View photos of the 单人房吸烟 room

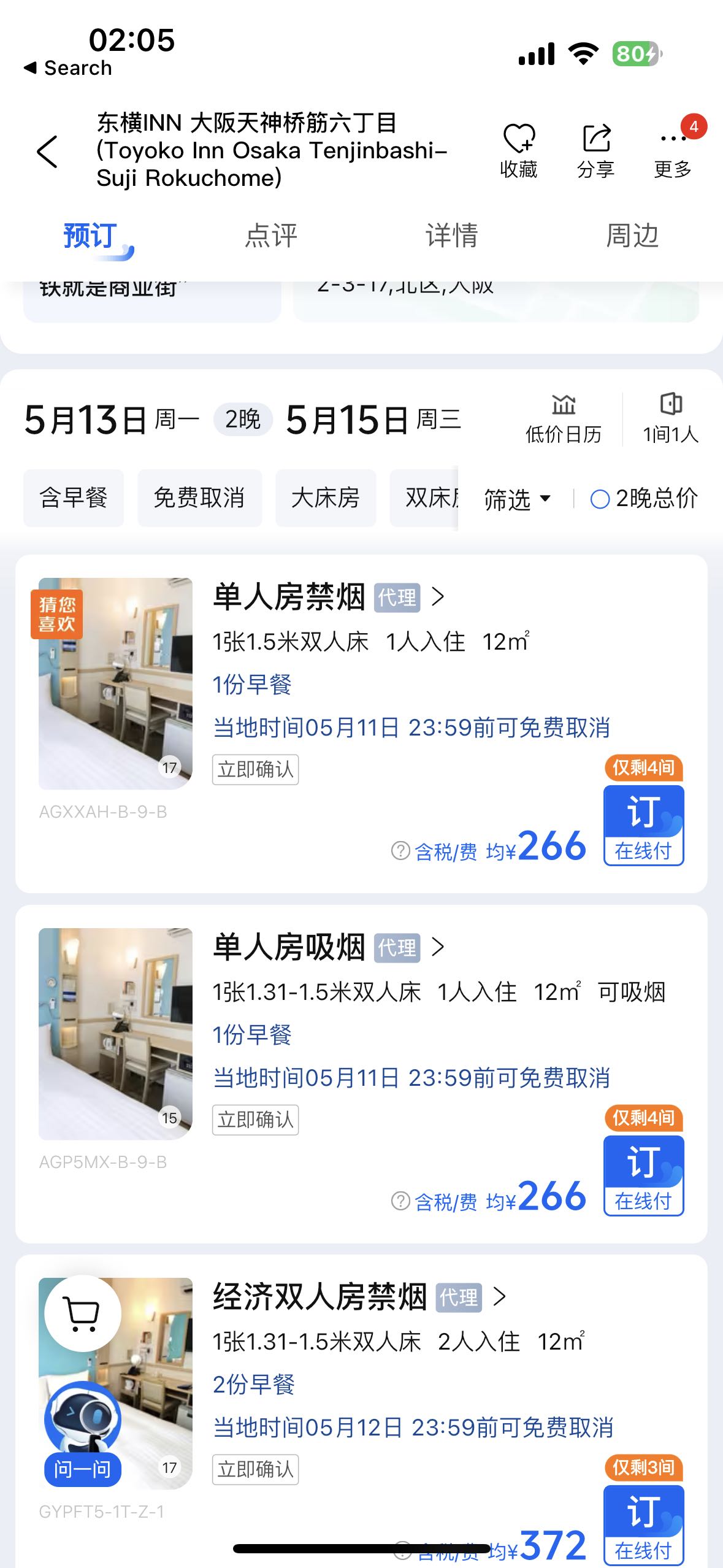tap(115, 1034)
